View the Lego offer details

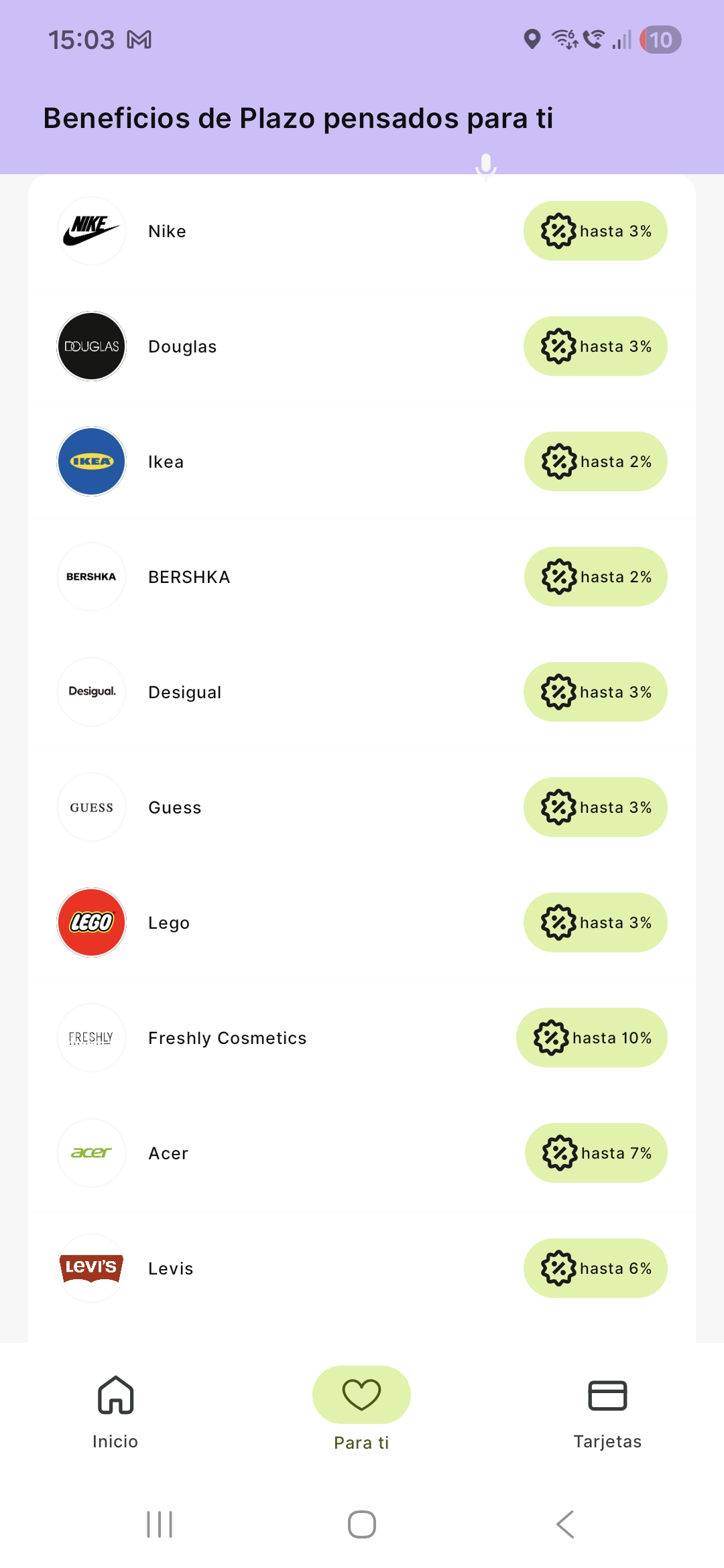(362, 923)
